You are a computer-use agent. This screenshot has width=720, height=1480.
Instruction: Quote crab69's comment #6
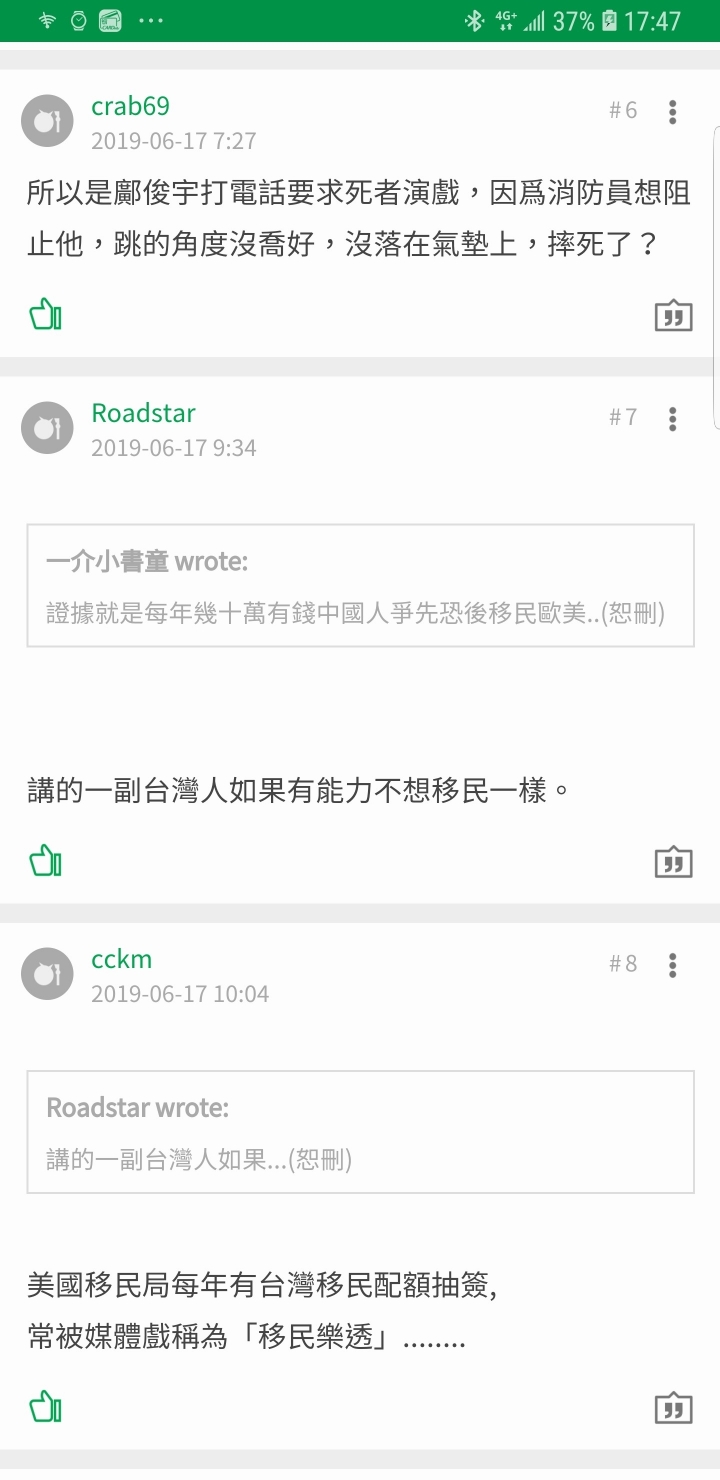click(673, 316)
